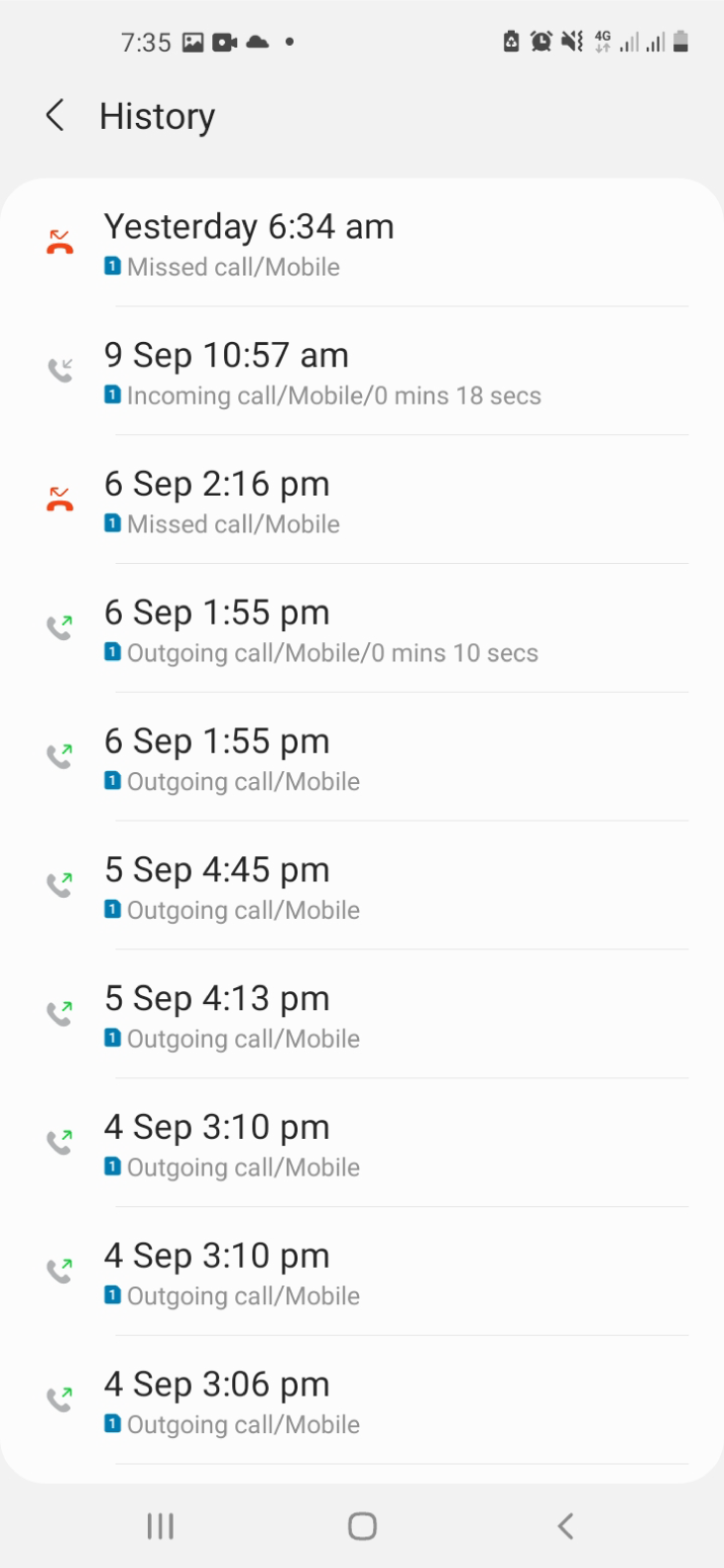Open recent apps from the navigation bar
Screen dimensions: 724x1568
160,1526
